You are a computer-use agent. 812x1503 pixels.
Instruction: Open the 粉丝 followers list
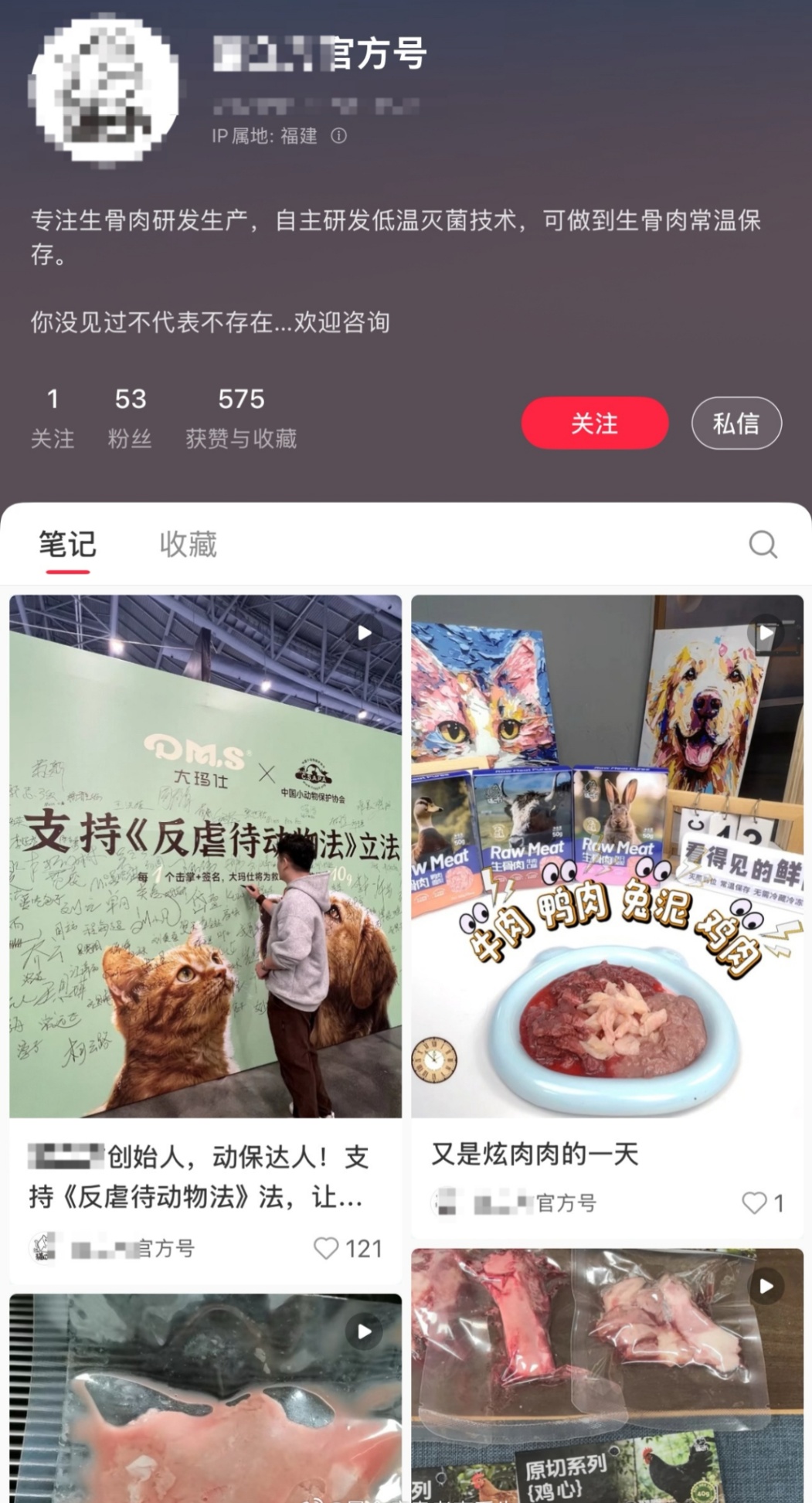click(130, 417)
